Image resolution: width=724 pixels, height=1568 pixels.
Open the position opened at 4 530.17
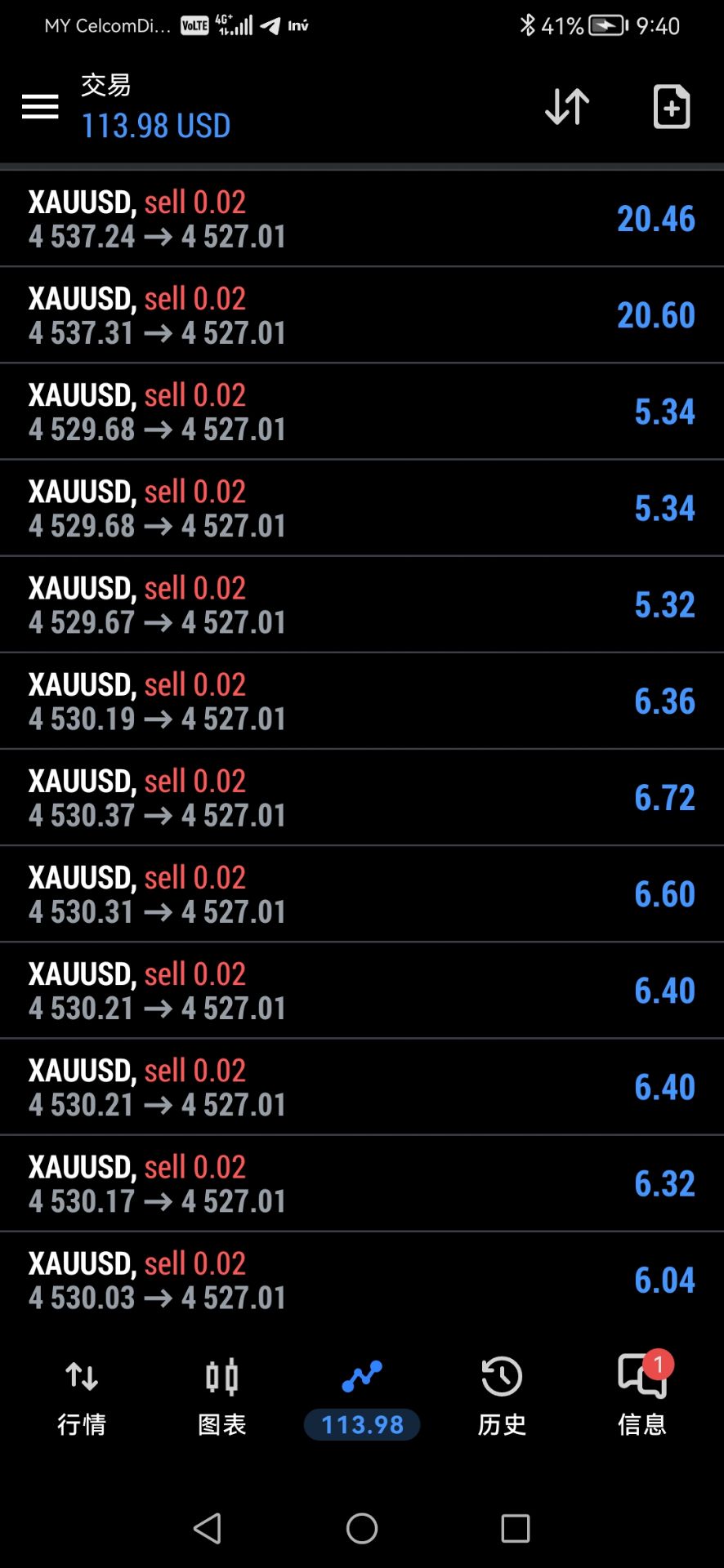tap(362, 1183)
